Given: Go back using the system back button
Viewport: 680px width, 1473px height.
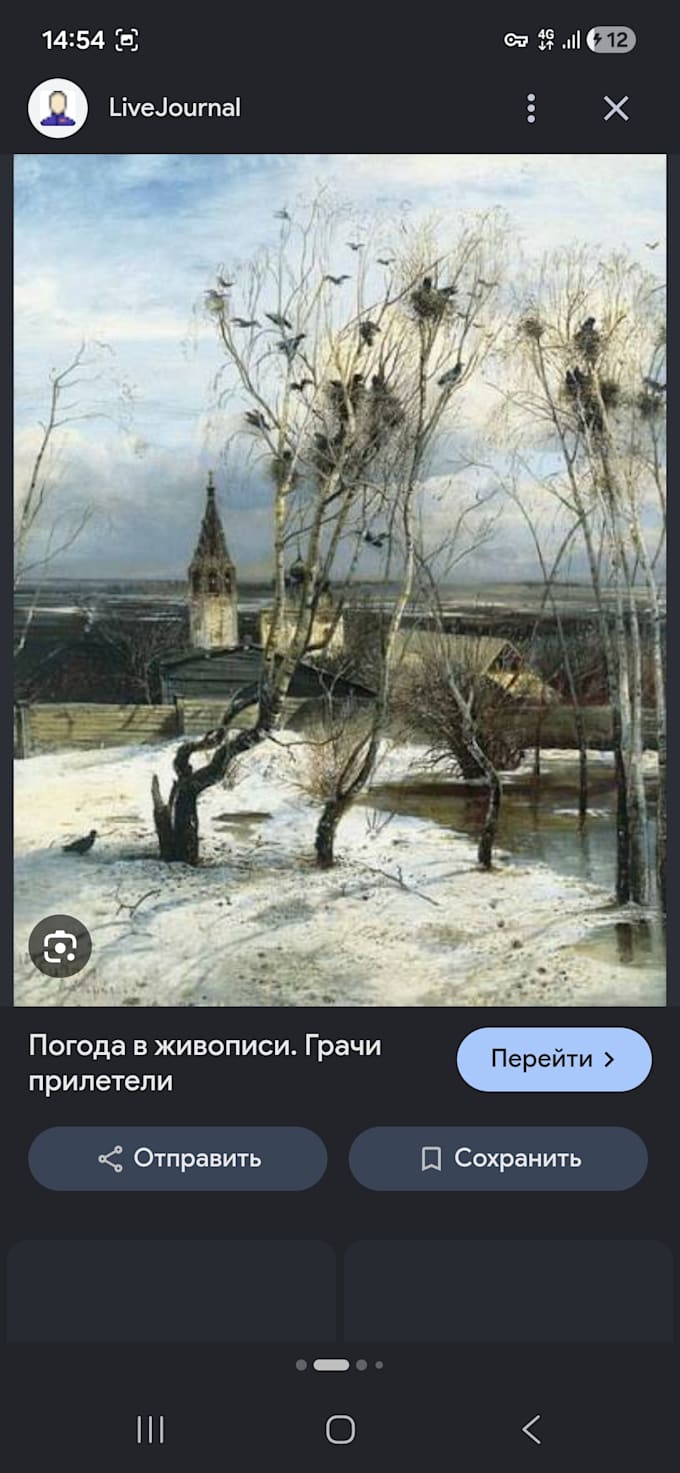Looking at the screenshot, I should (531, 1429).
